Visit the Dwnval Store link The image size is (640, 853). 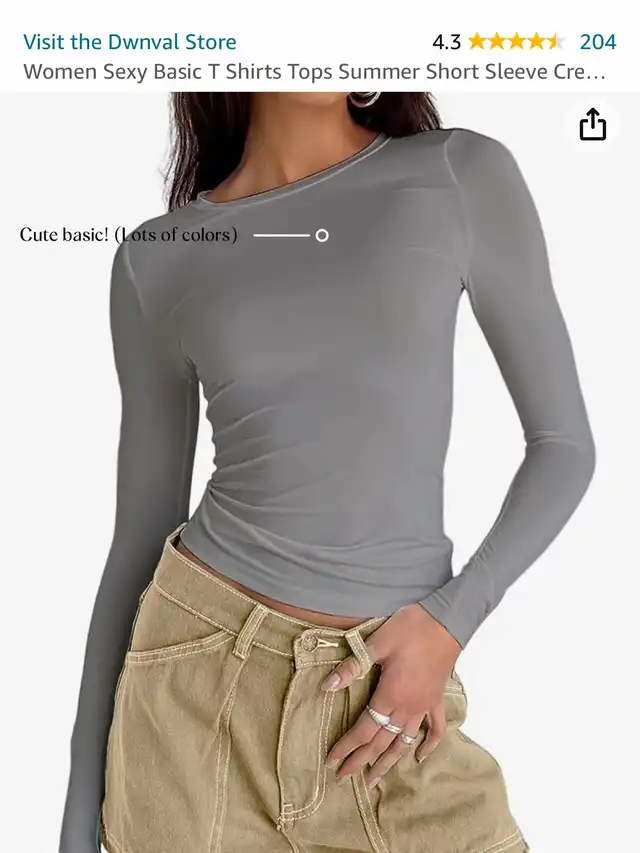(130, 42)
